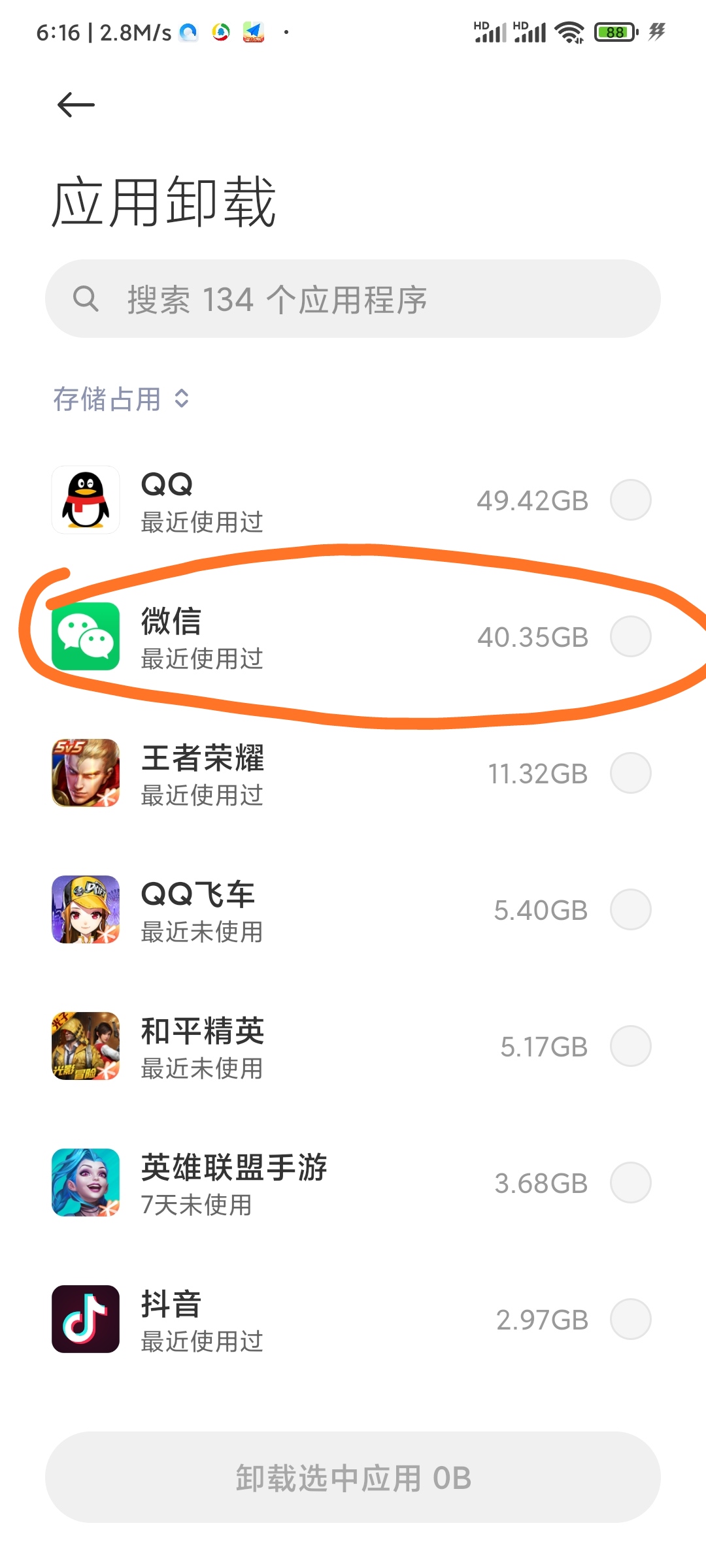Check the QQ飞车 selection circle
This screenshot has width=706, height=1568.
pos(630,909)
